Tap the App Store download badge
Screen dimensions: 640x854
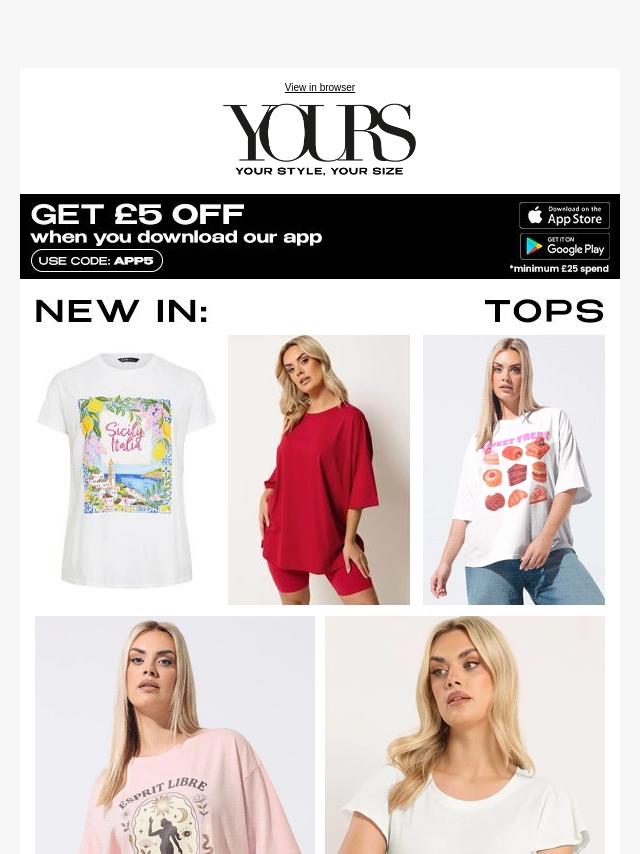point(564,216)
